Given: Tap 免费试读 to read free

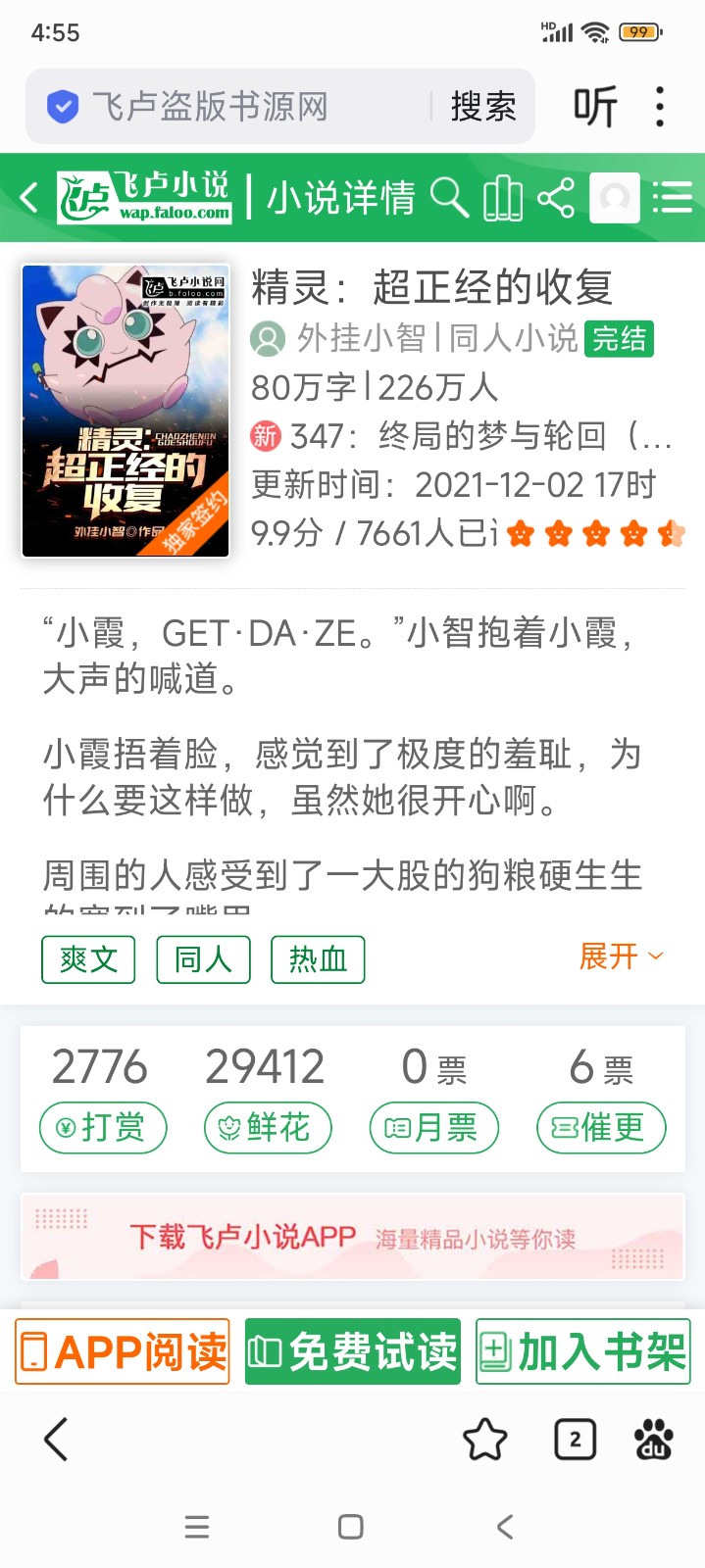Looking at the screenshot, I should 353,1352.
